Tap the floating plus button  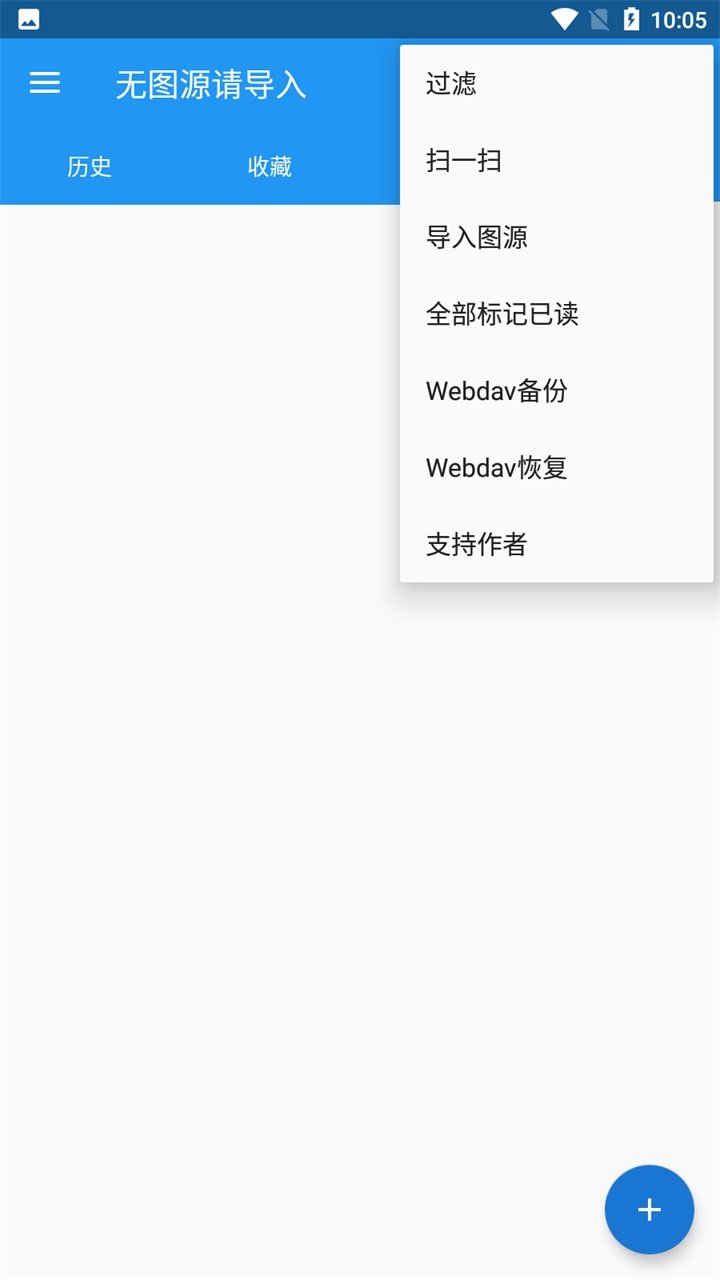649,1210
